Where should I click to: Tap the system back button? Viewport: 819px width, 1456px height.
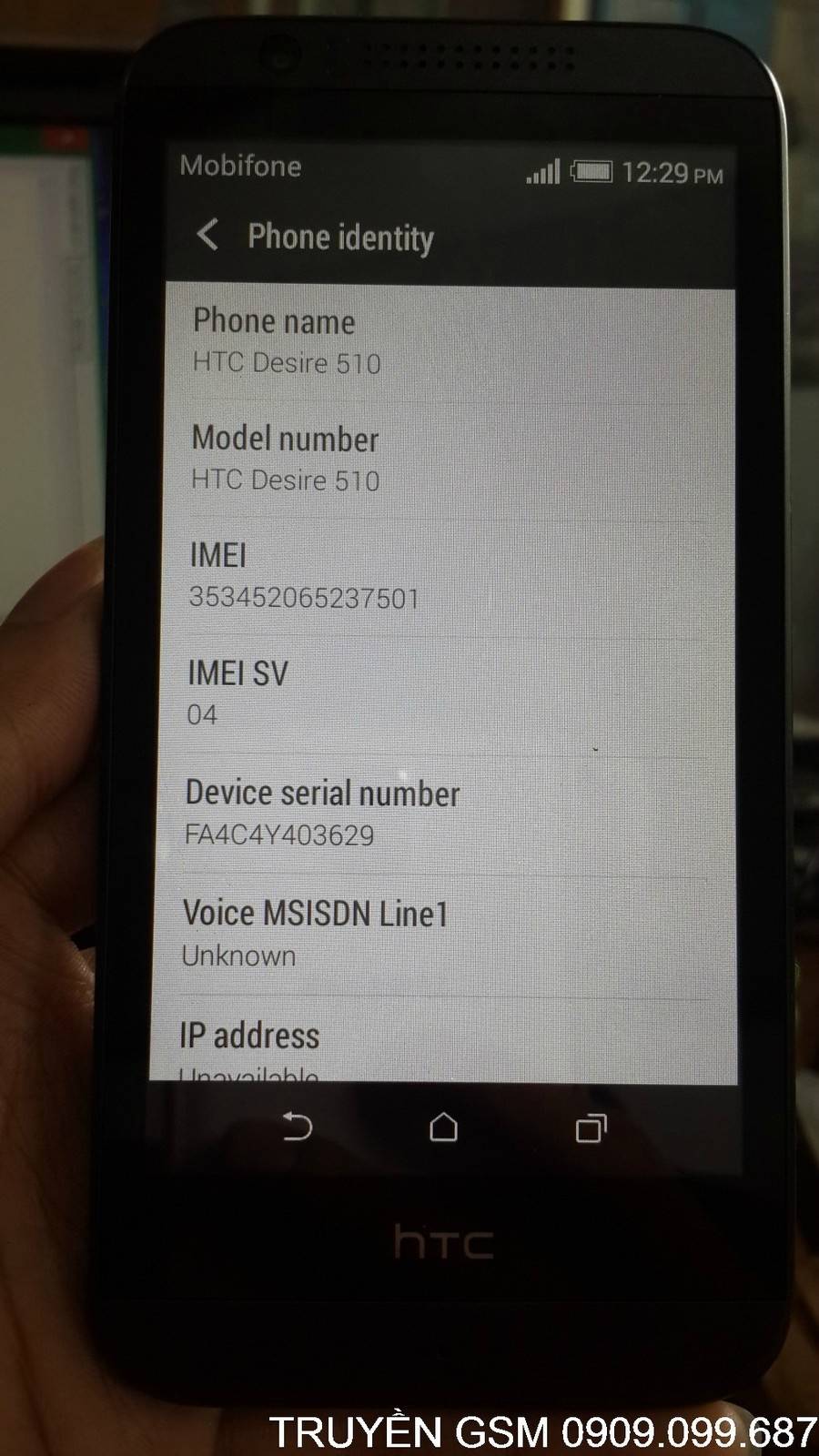pyautogui.click(x=297, y=1127)
